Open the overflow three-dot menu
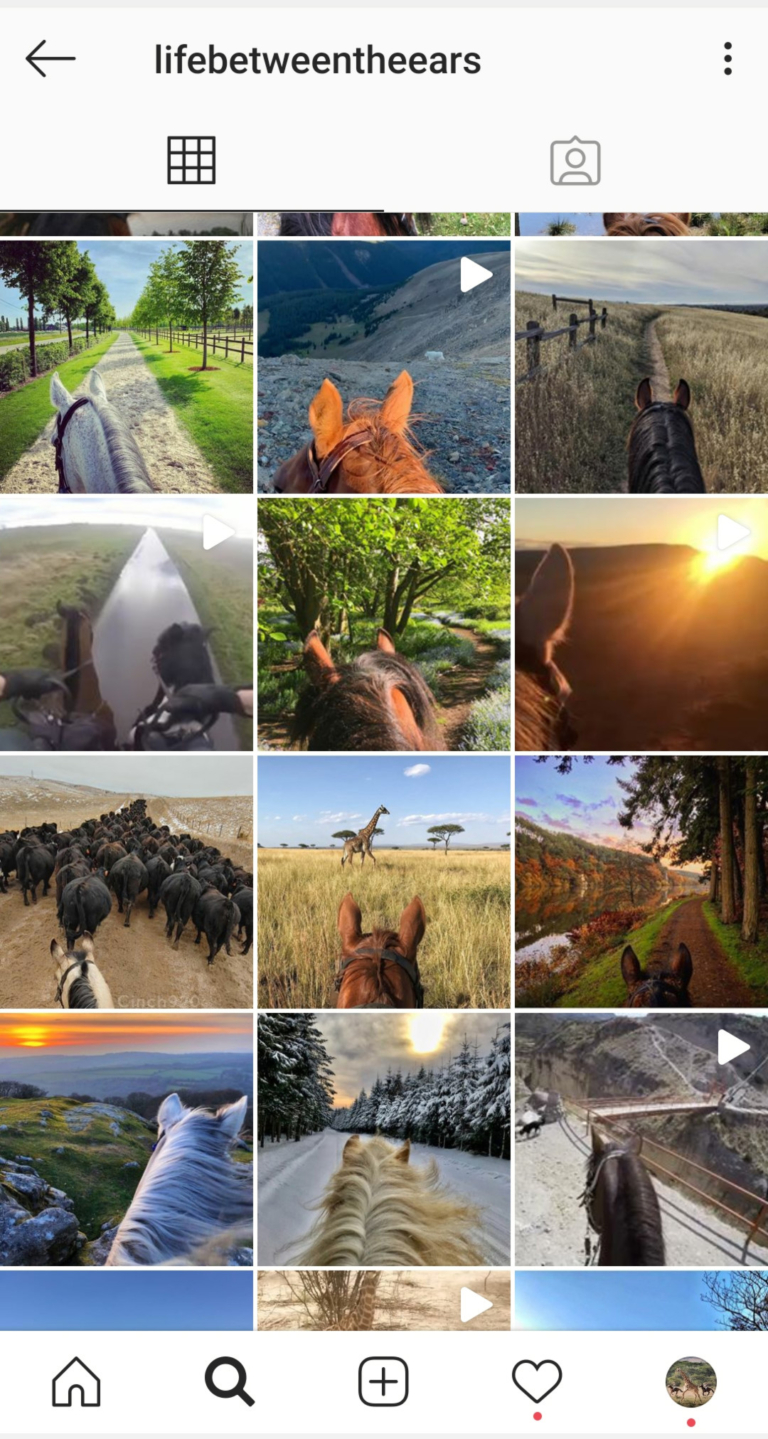Screen dimensions: 768x1439 click(727, 58)
